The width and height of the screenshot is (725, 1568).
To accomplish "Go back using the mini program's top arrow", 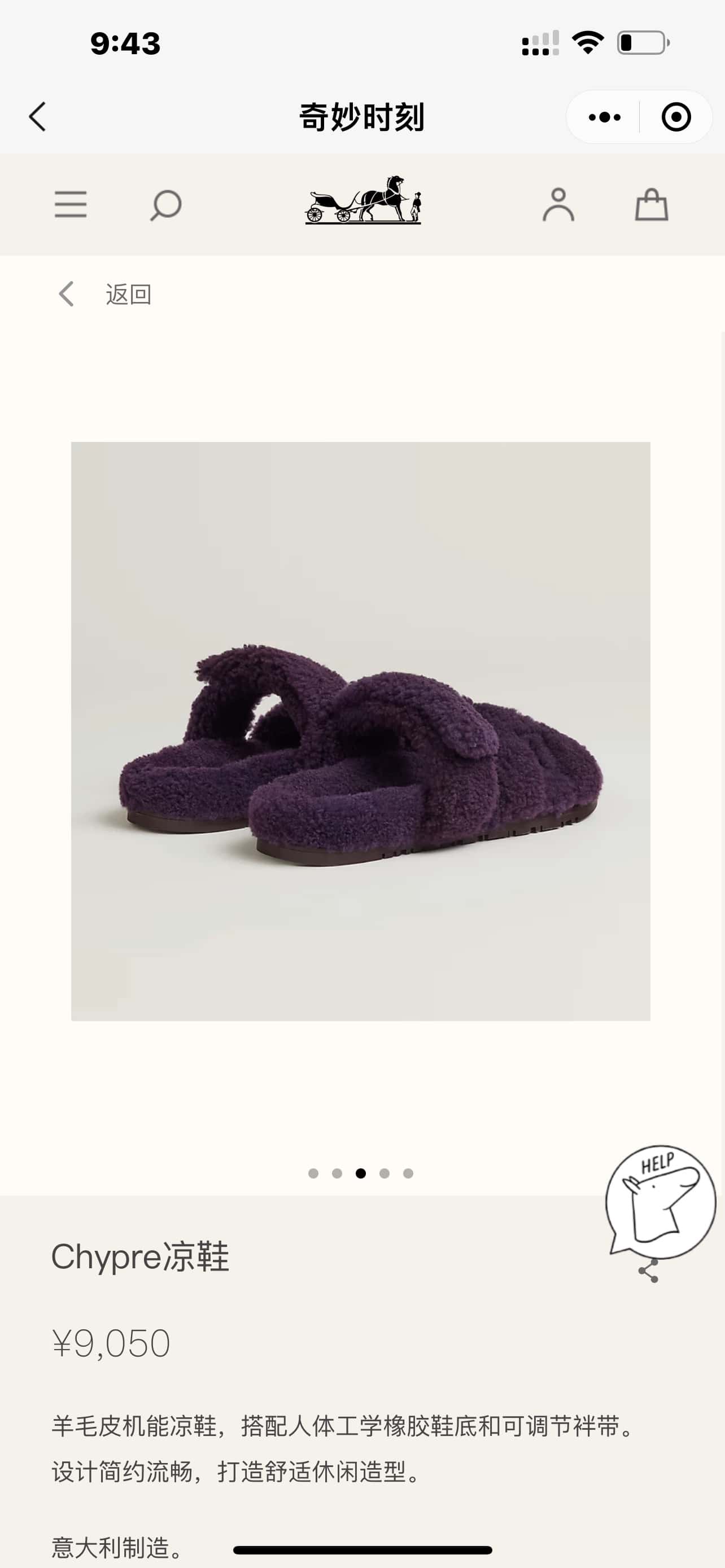I will [x=37, y=116].
